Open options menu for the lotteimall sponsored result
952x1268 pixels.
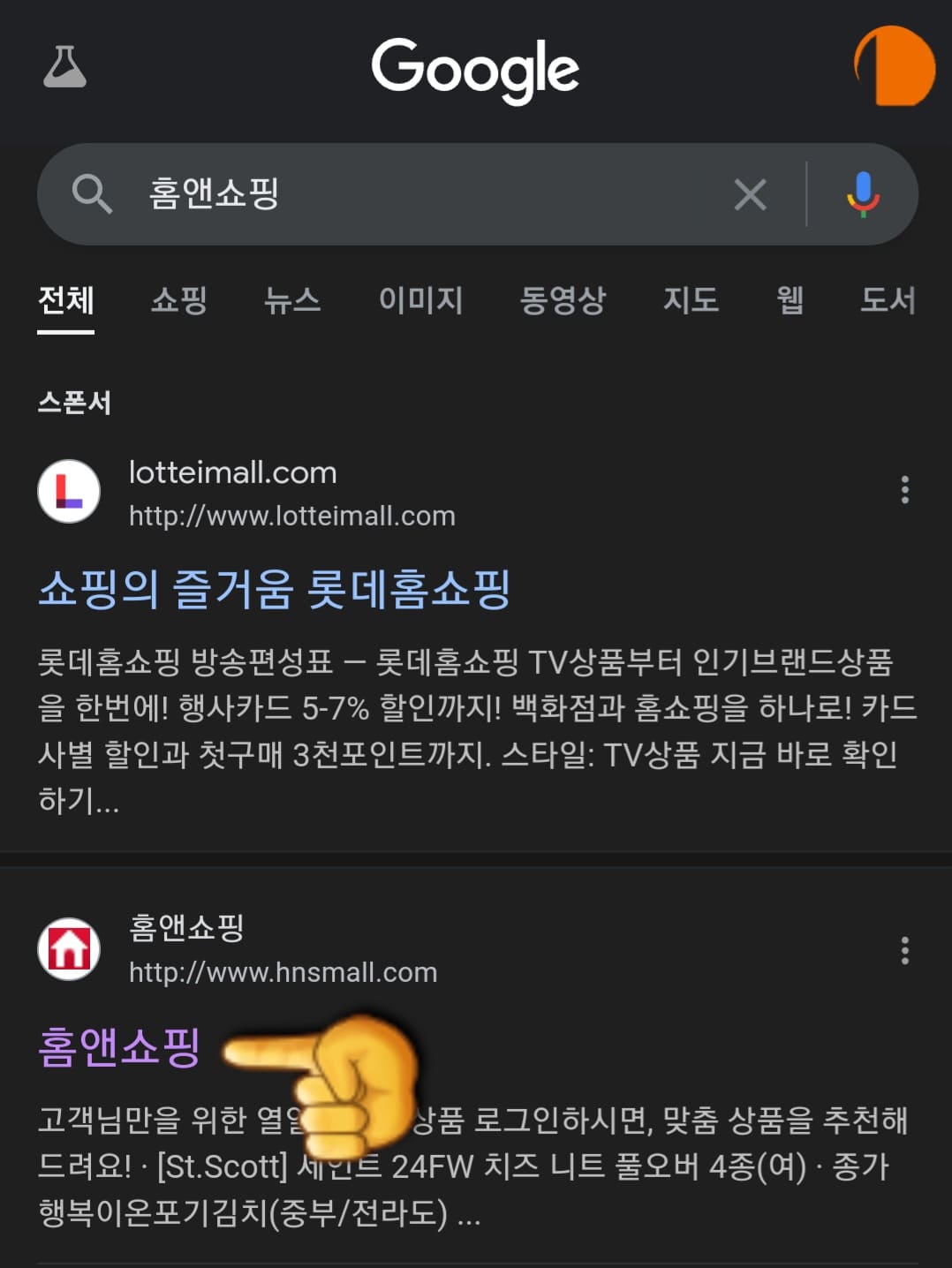[x=906, y=491]
